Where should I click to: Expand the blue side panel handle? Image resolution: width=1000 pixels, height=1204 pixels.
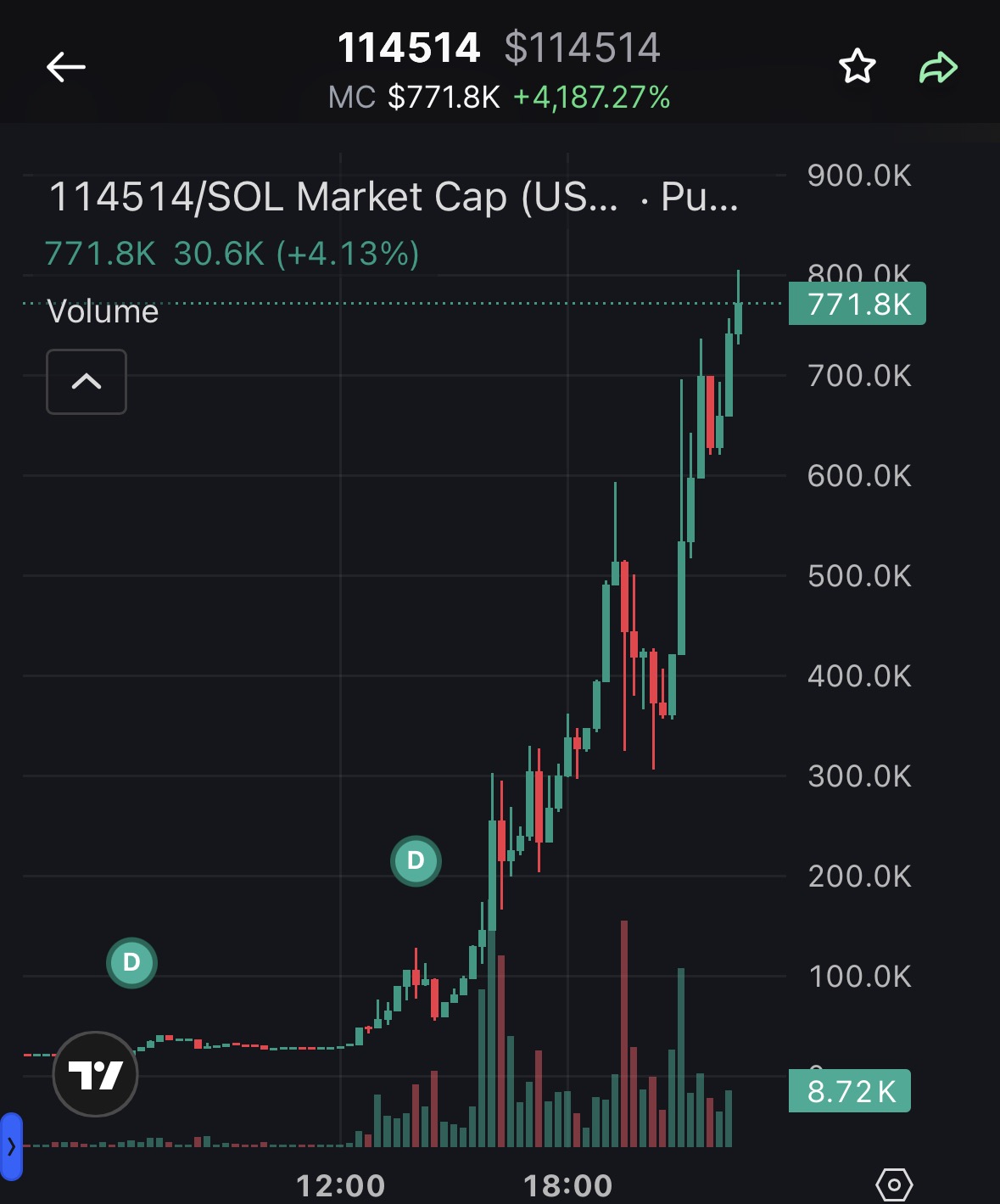click(11, 1146)
